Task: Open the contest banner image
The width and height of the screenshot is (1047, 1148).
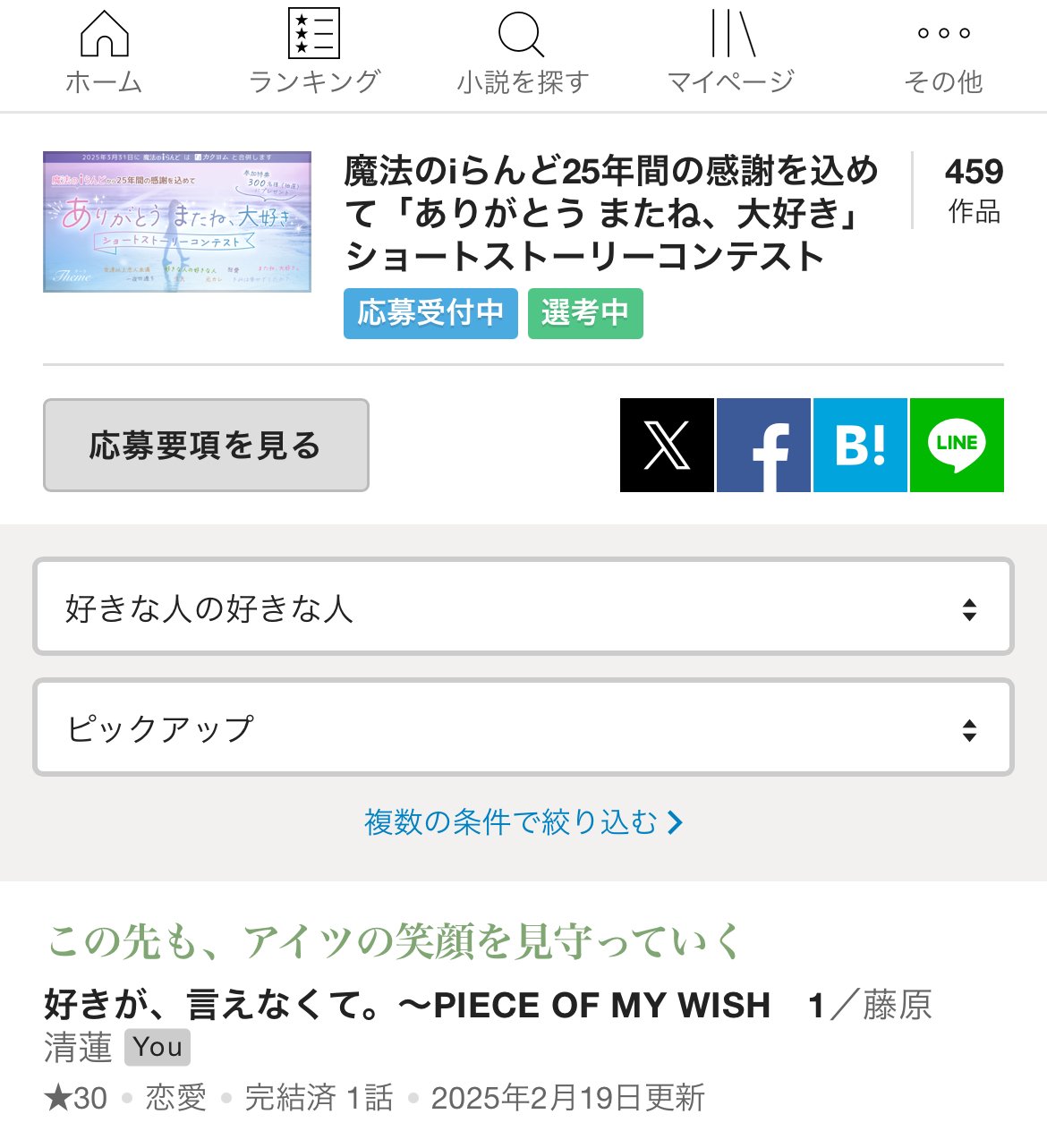Action: (x=177, y=222)
